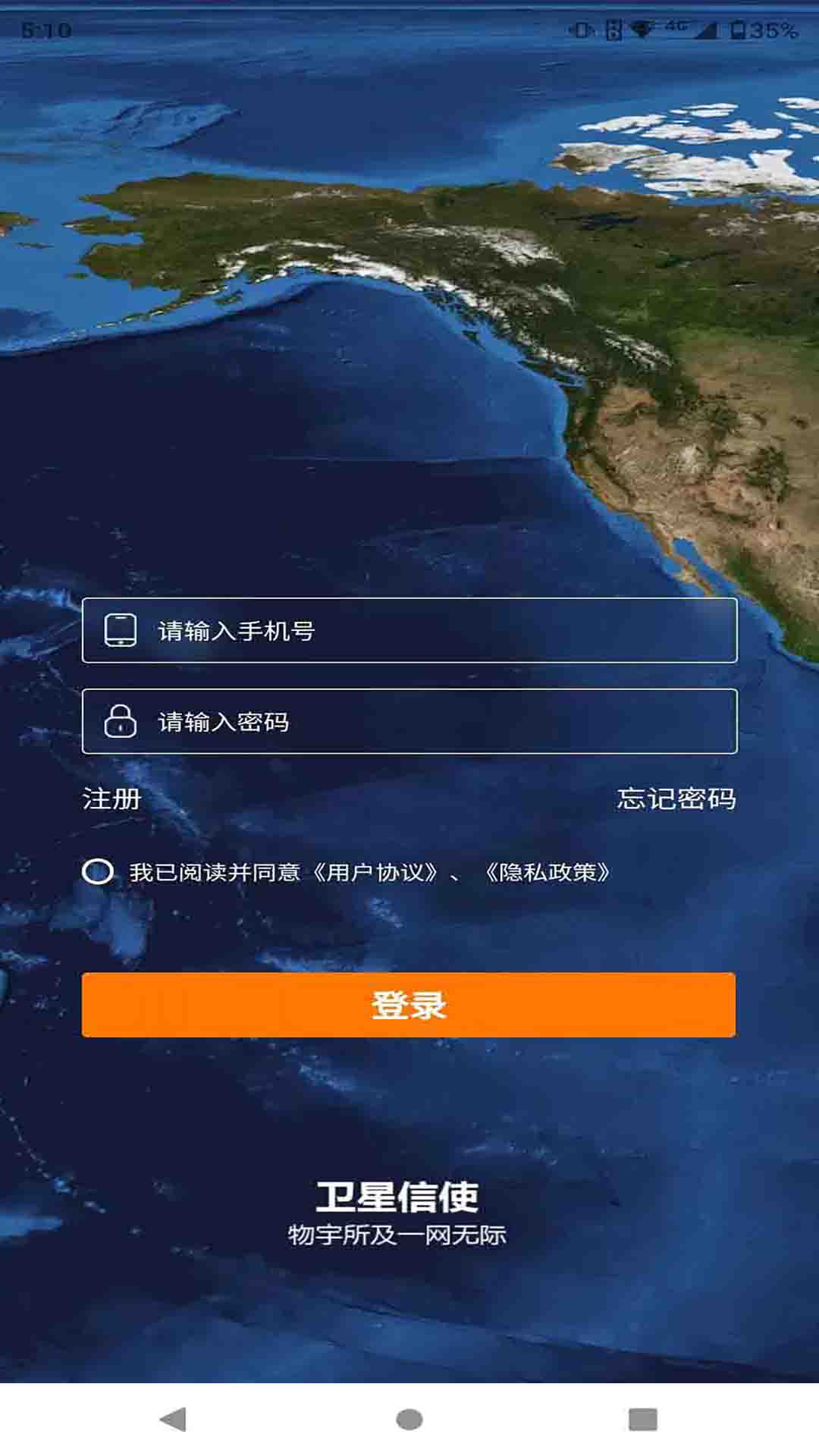Open the 《用户协议》 user agreement
This screenshot has width=819, height=1456.
click(375, 872)
